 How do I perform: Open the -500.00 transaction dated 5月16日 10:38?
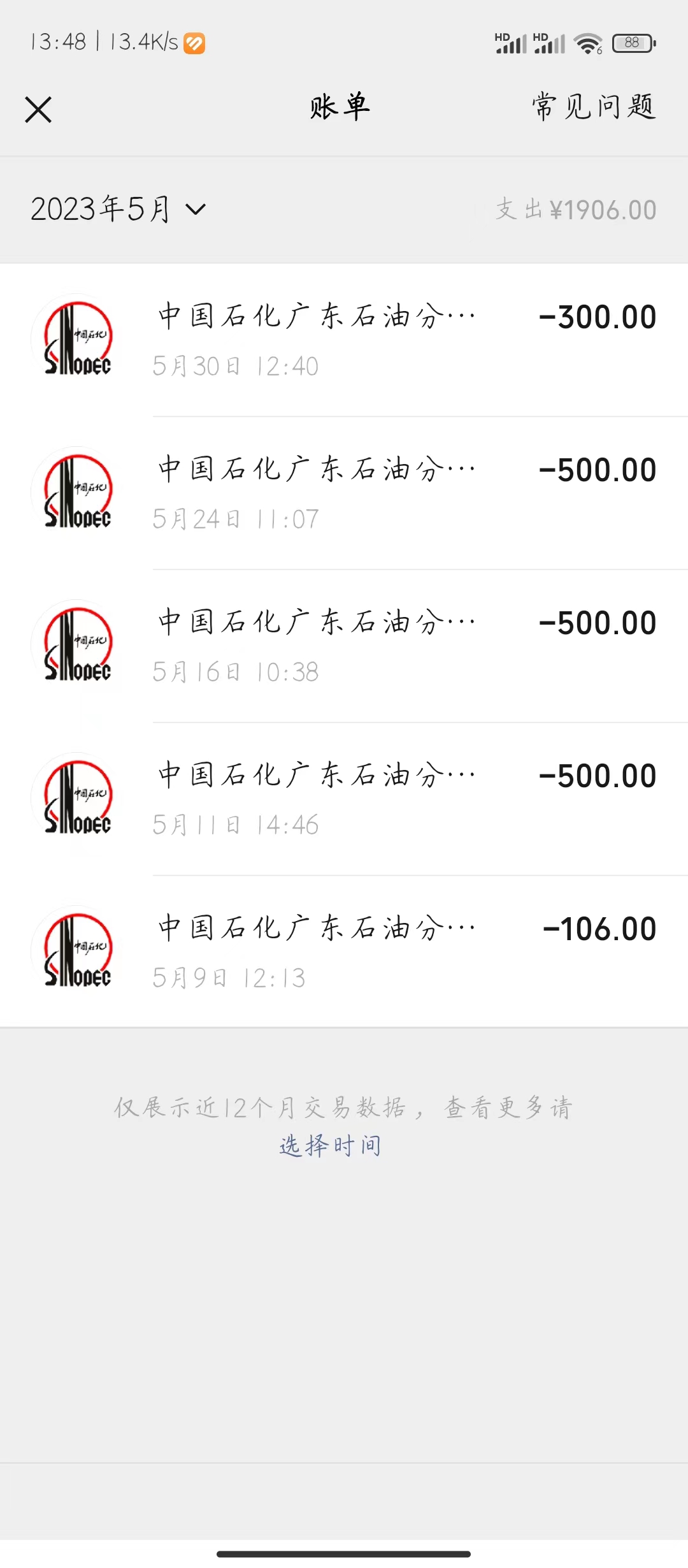click(x=344, y=644)
